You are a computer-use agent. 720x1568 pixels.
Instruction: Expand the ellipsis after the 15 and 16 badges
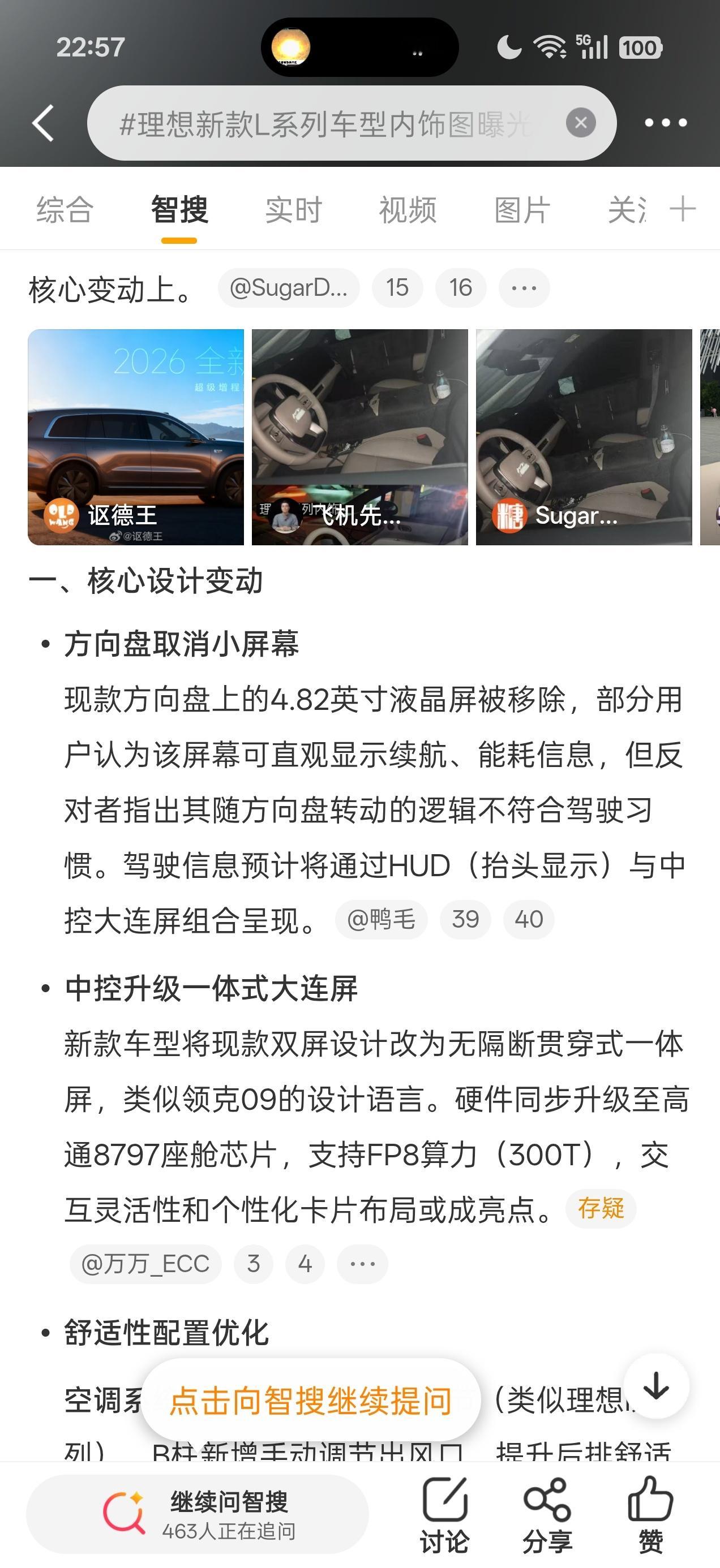coord(523,287)
